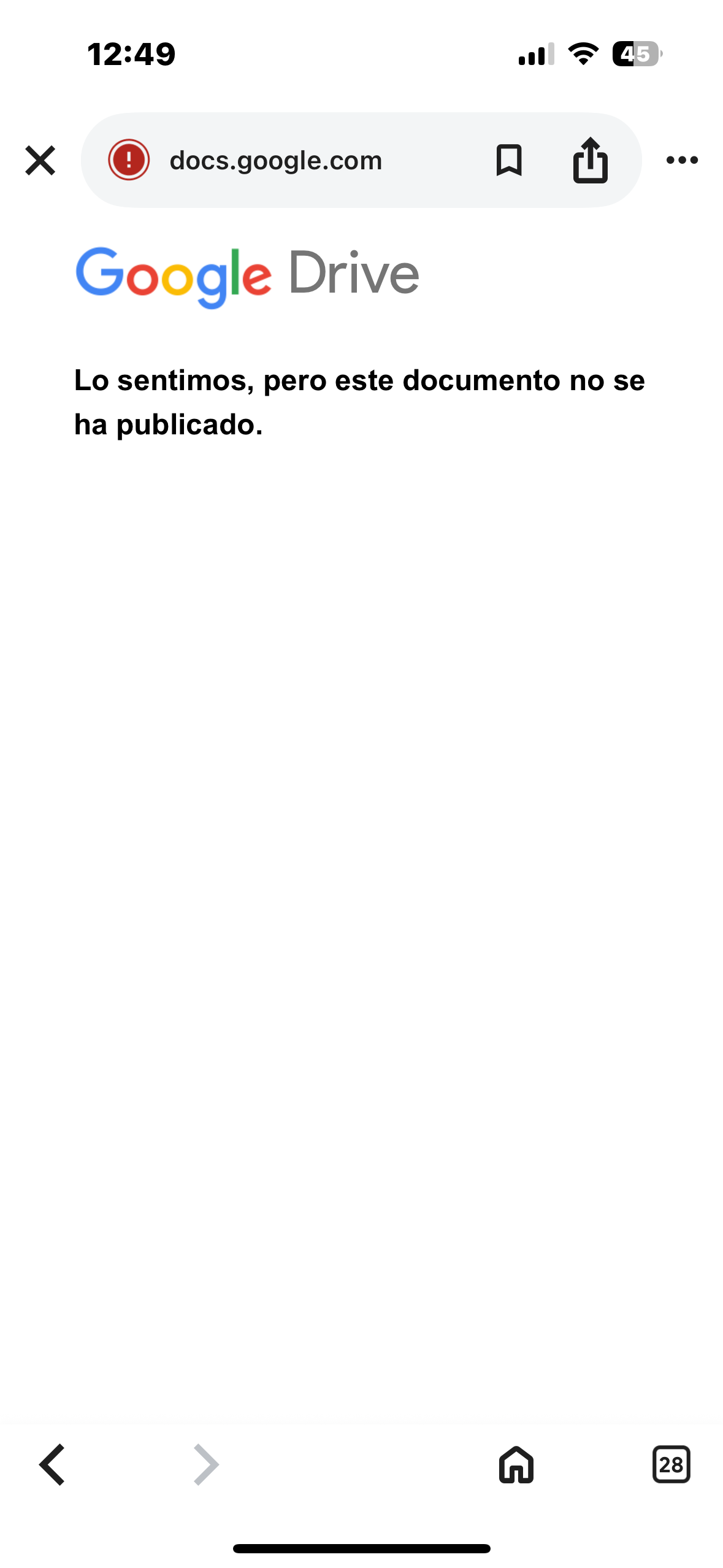This screenshot has height=1568, width=723.
Task: Go to the browser home page
Action: (x=516, y=1464)
